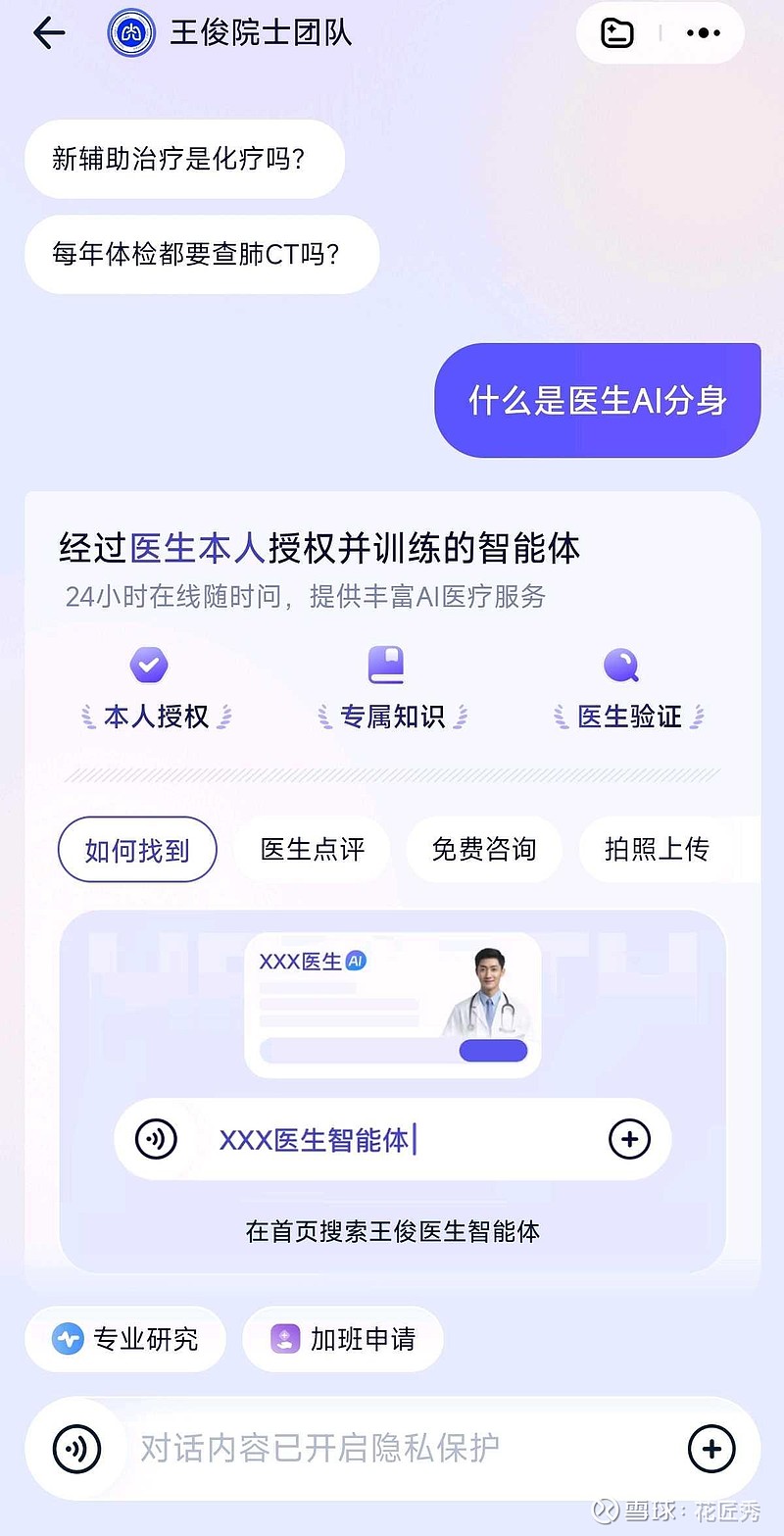Screen dimensions: 784x1536
Task: Tap the 王俊院士团队 team avatar icon
Action: tap(131, 32)
